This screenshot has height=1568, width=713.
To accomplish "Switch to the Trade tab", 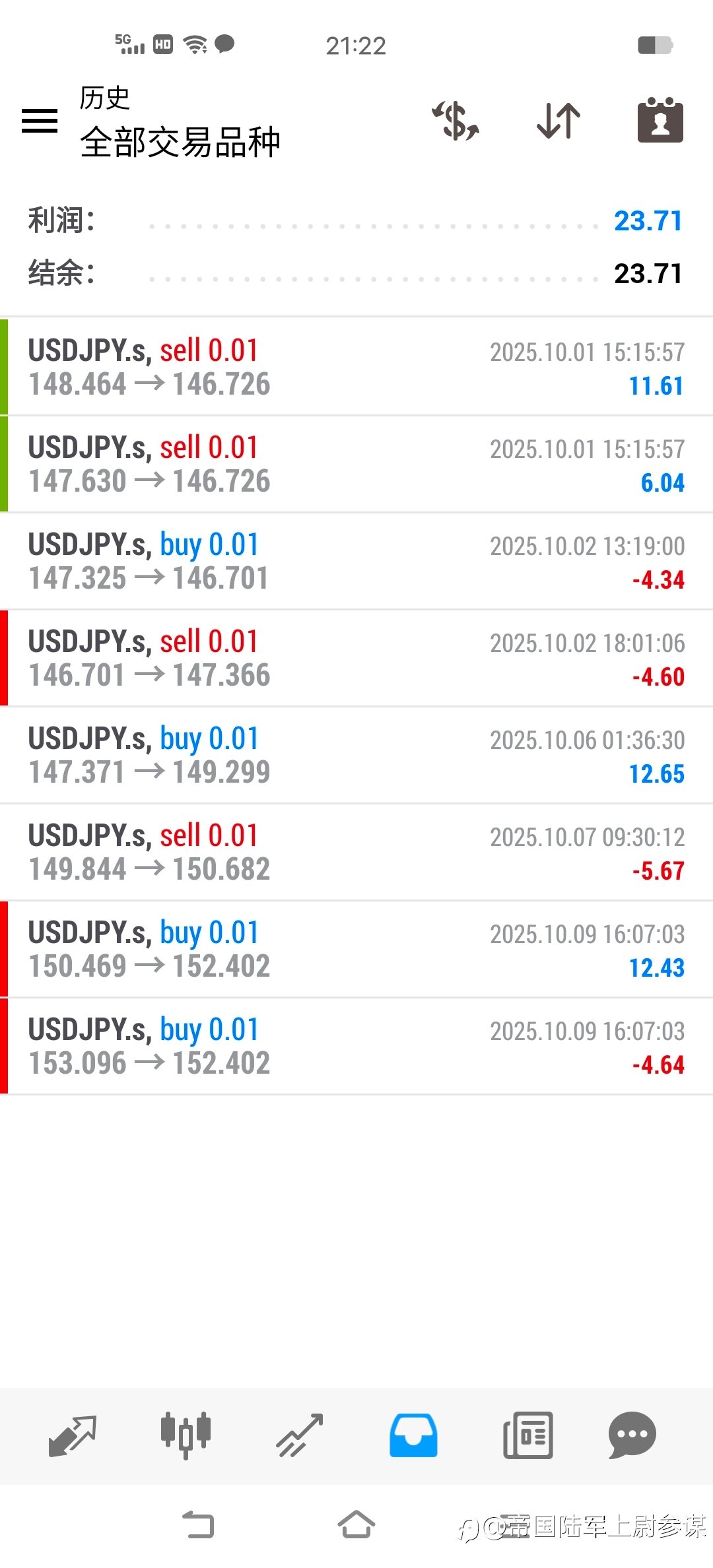I will (300, 1435).
